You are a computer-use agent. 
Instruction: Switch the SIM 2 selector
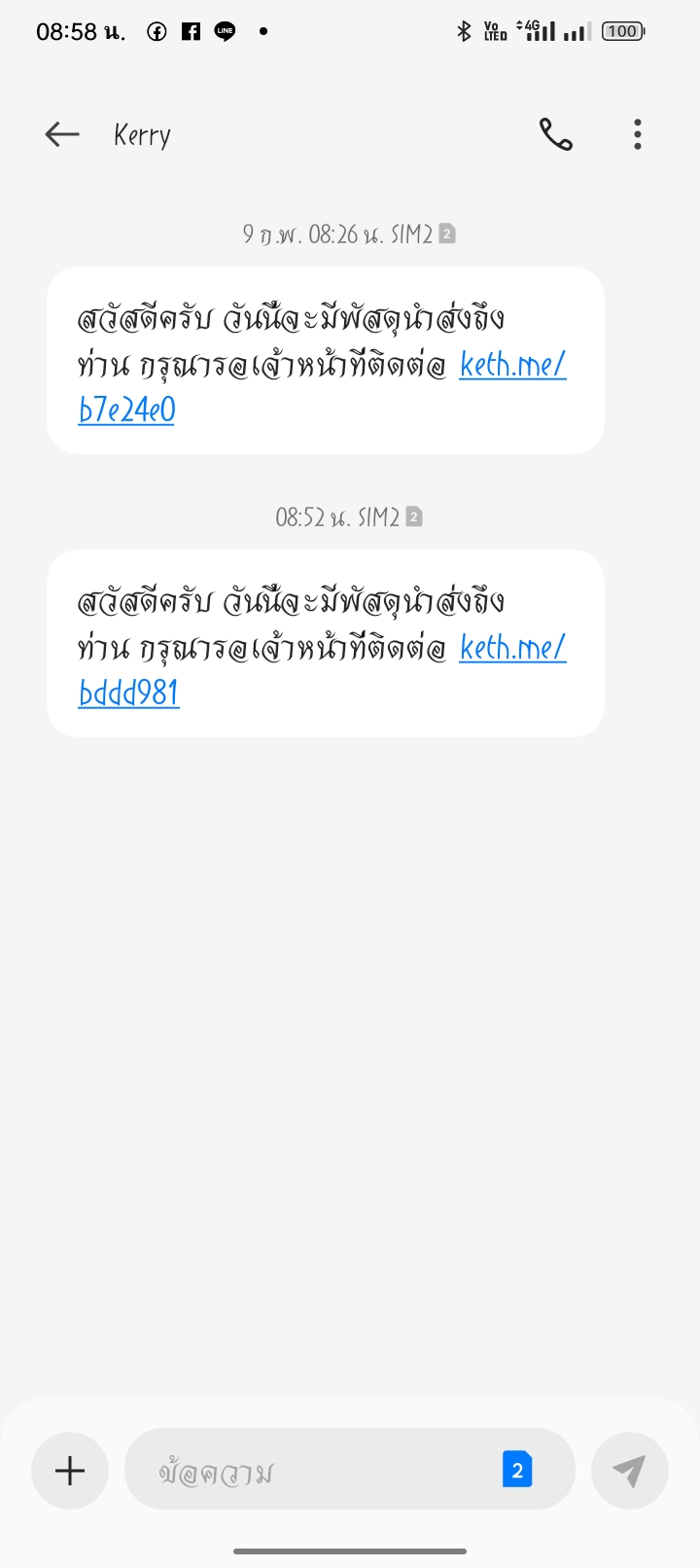tap(517, 1470)
